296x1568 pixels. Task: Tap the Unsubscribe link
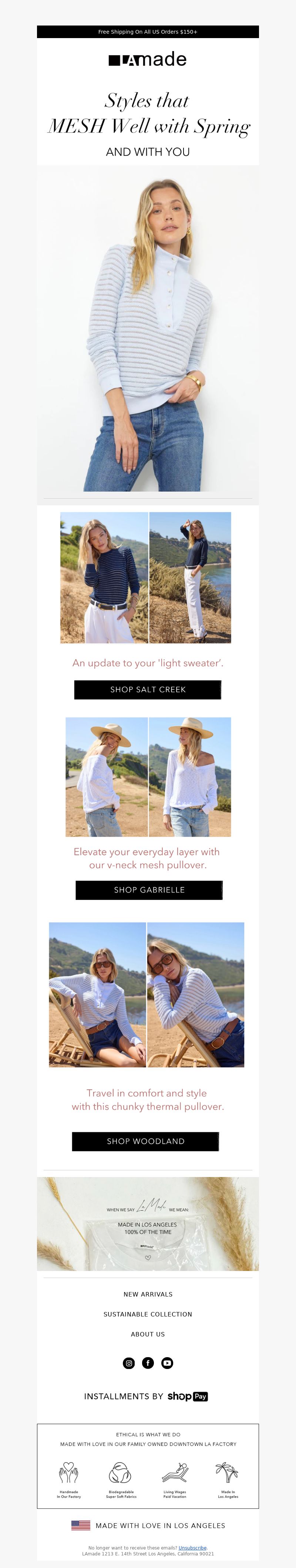(192, 1548)
